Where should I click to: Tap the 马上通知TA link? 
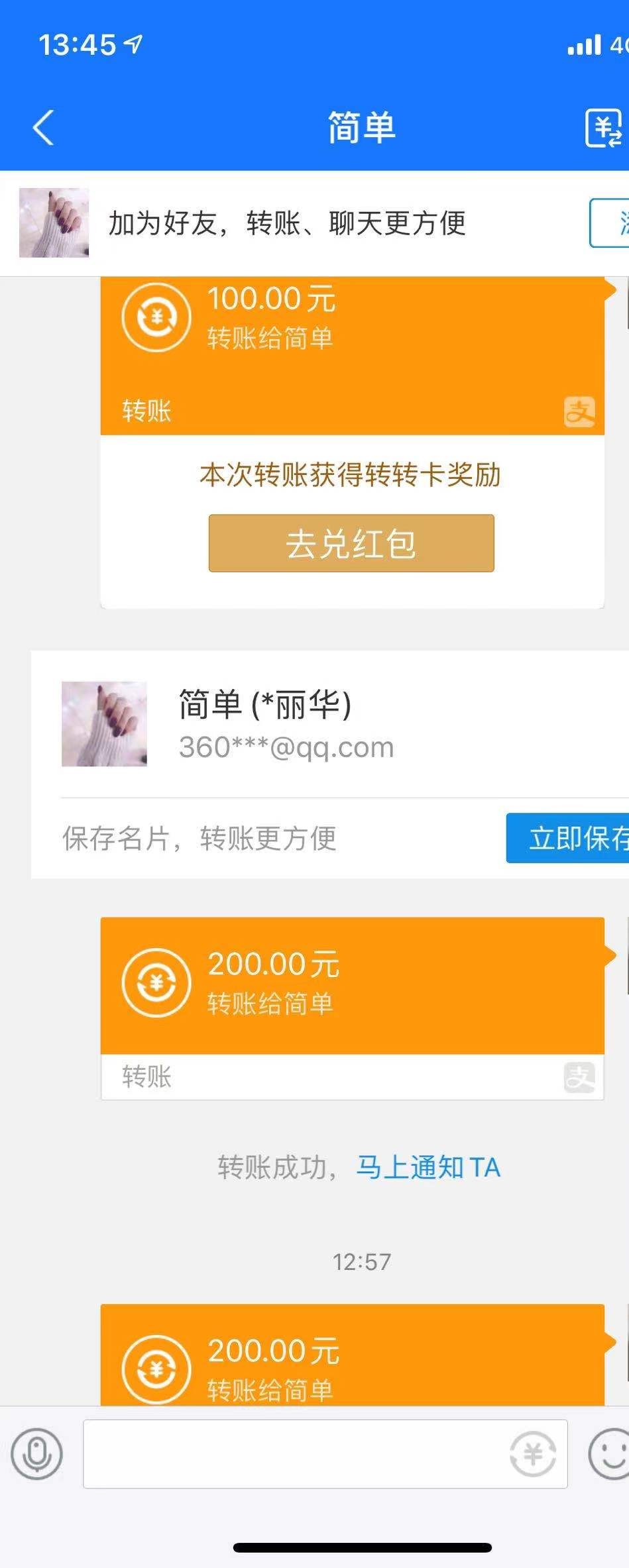pos(428,1167)
